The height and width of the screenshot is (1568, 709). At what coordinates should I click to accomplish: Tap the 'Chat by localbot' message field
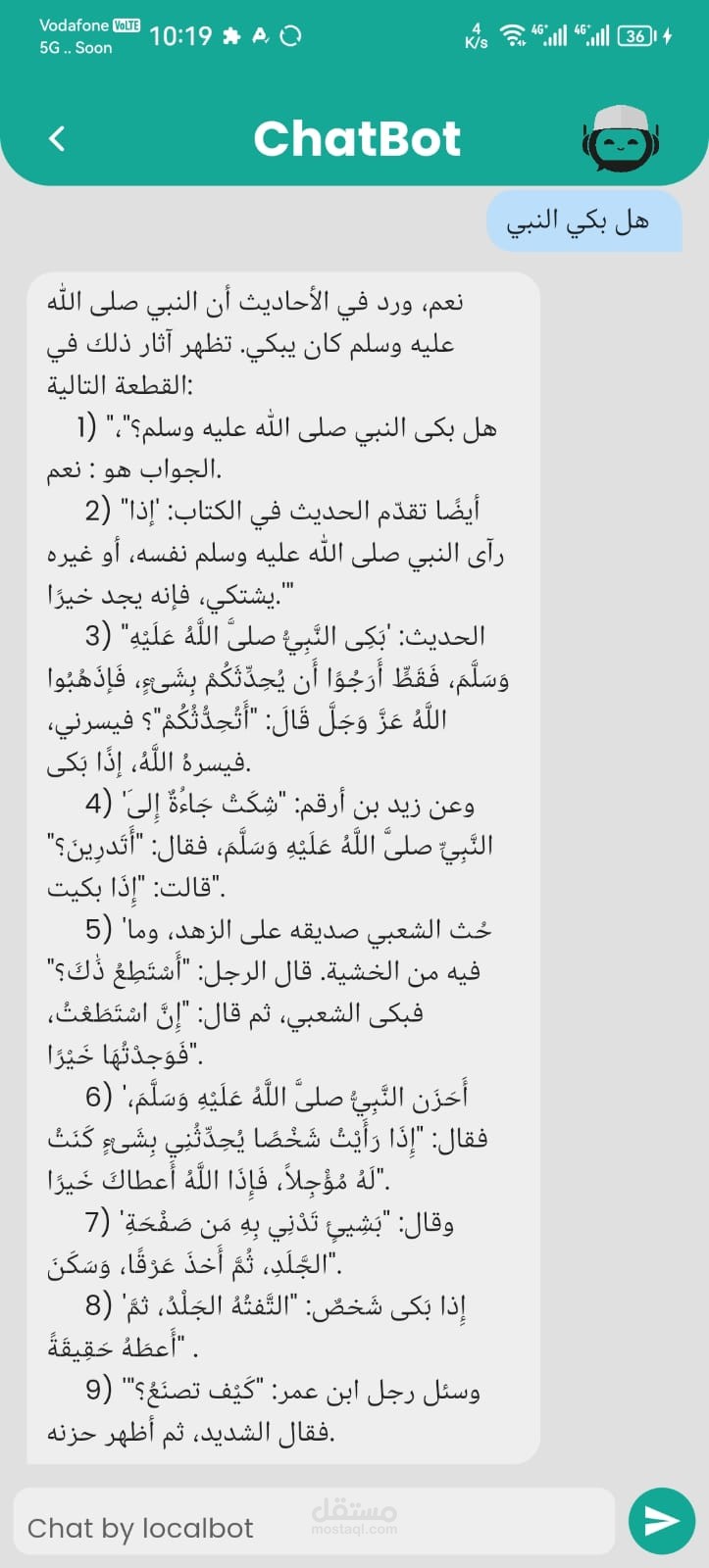[314, 1521]
